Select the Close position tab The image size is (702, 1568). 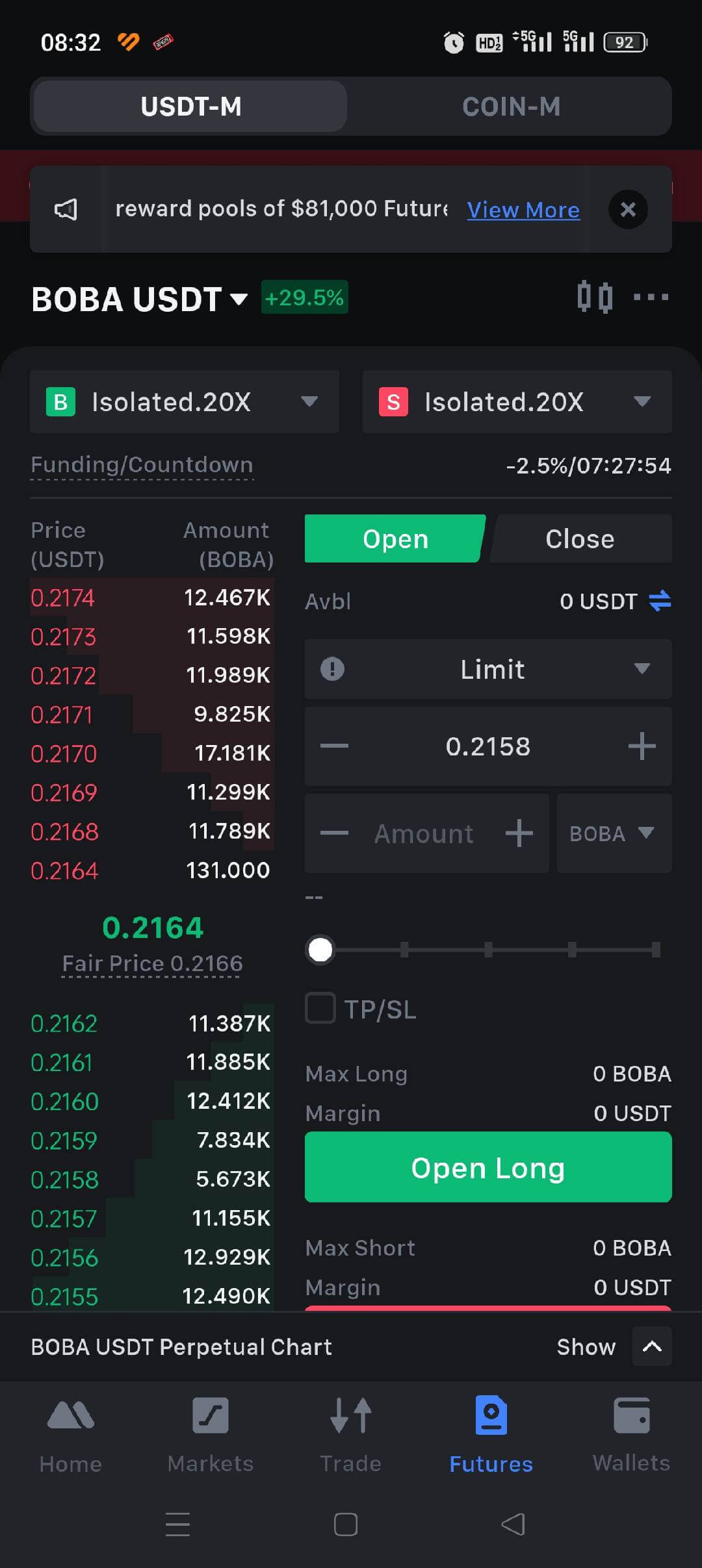[580, 539]
